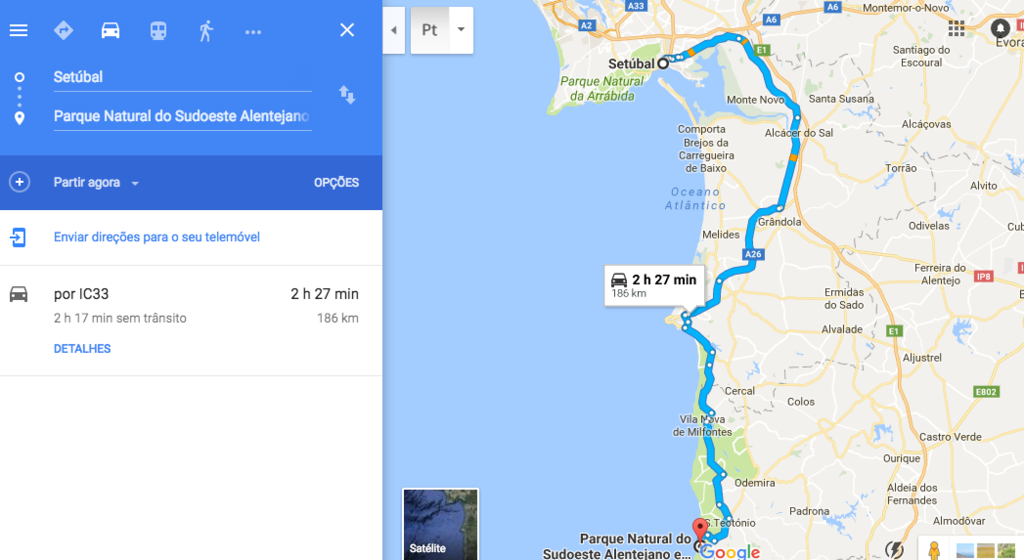Image resolution: width=1024 pixels, height=560 pixels.
Task: Switch to driving directions
Action: pos(110,30)
